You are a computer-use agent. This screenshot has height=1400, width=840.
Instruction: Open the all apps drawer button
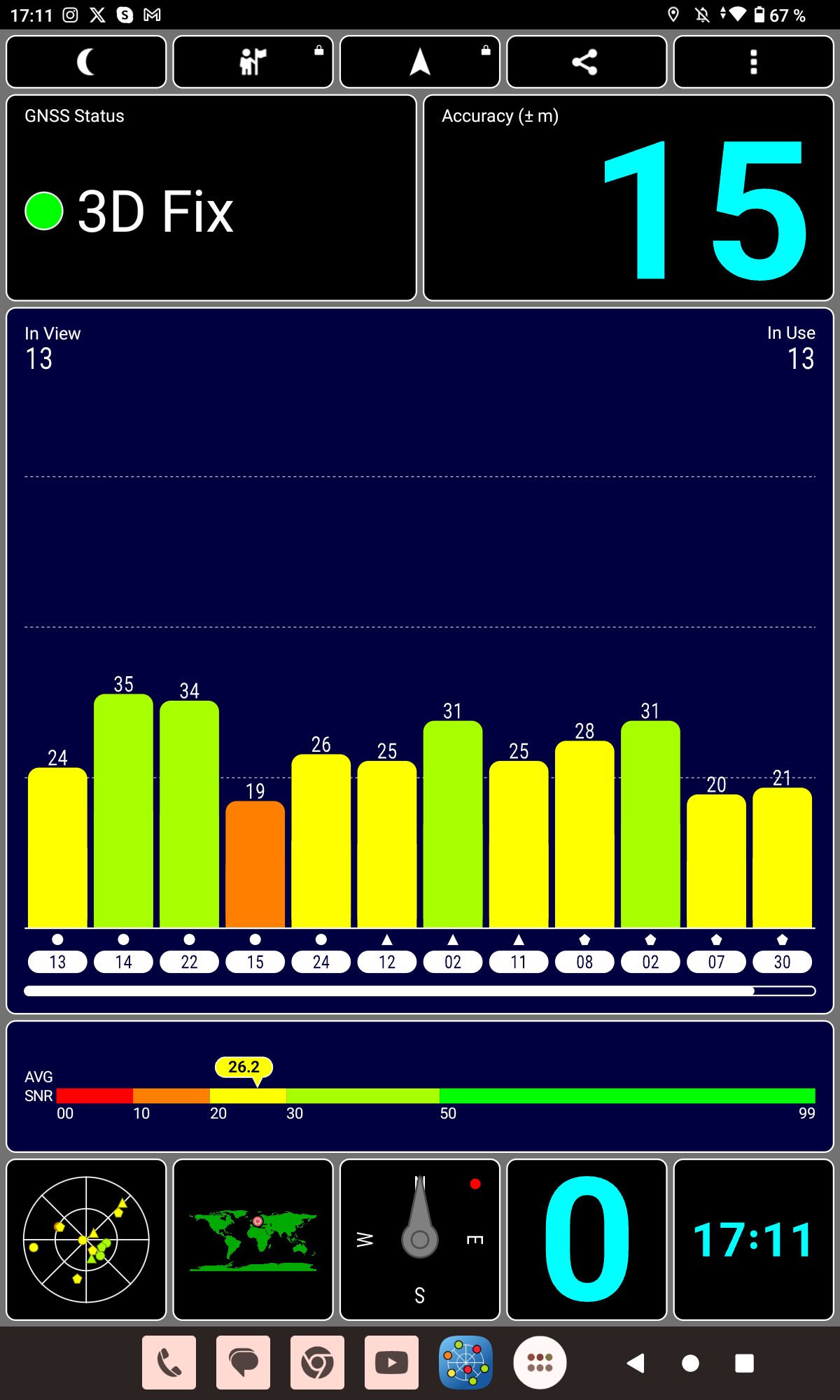pos(540,1362)
